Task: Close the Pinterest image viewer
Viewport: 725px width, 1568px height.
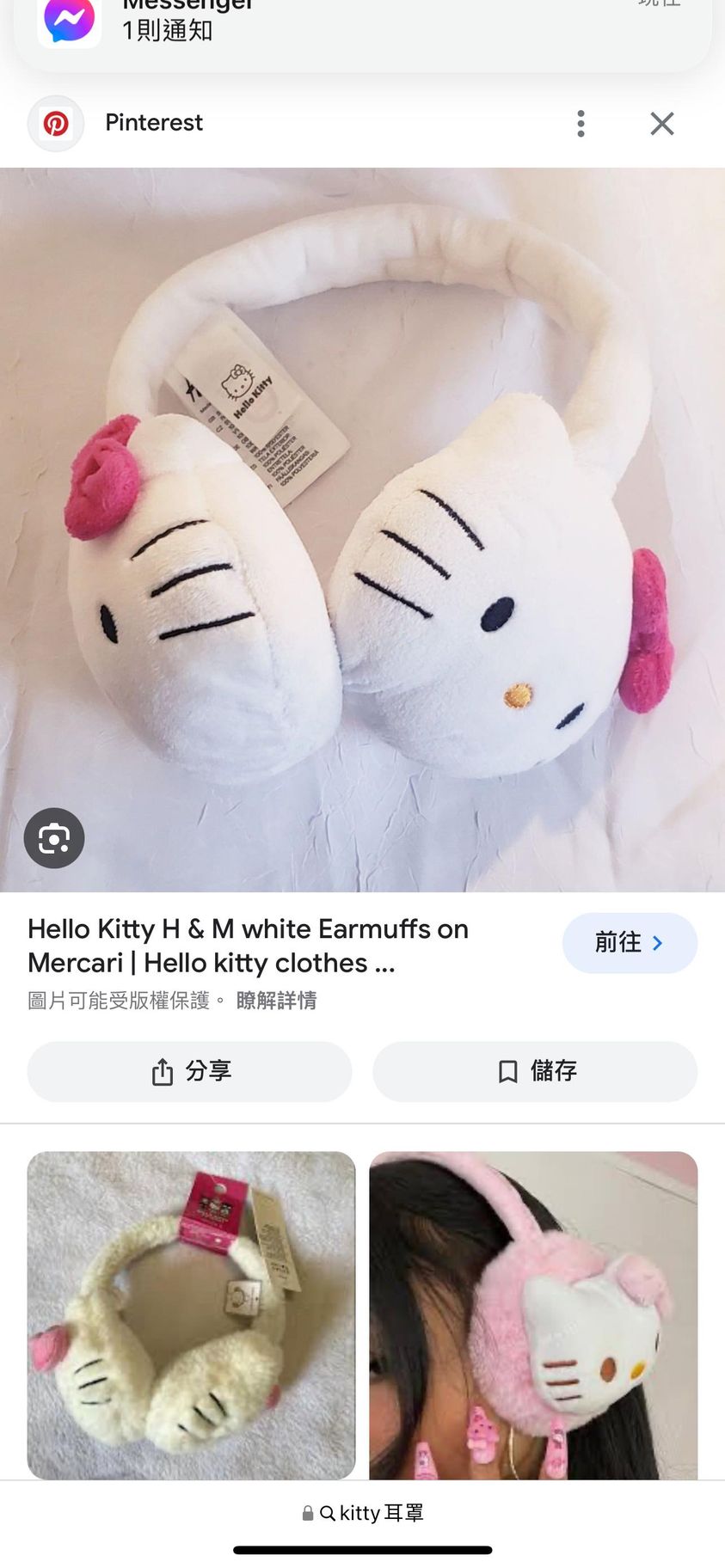Action: (x=661, y=124)
